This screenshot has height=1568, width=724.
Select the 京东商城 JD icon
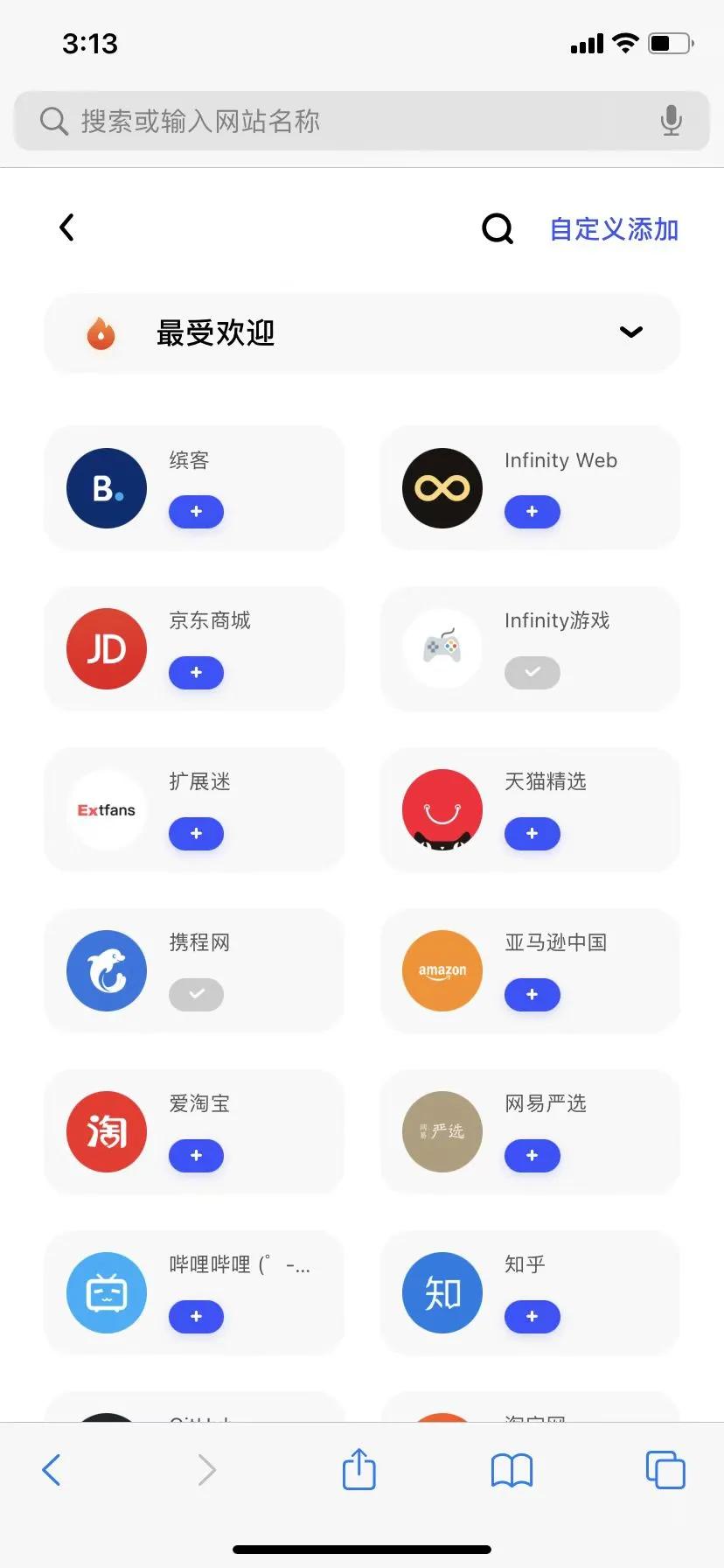coord(106,648)
